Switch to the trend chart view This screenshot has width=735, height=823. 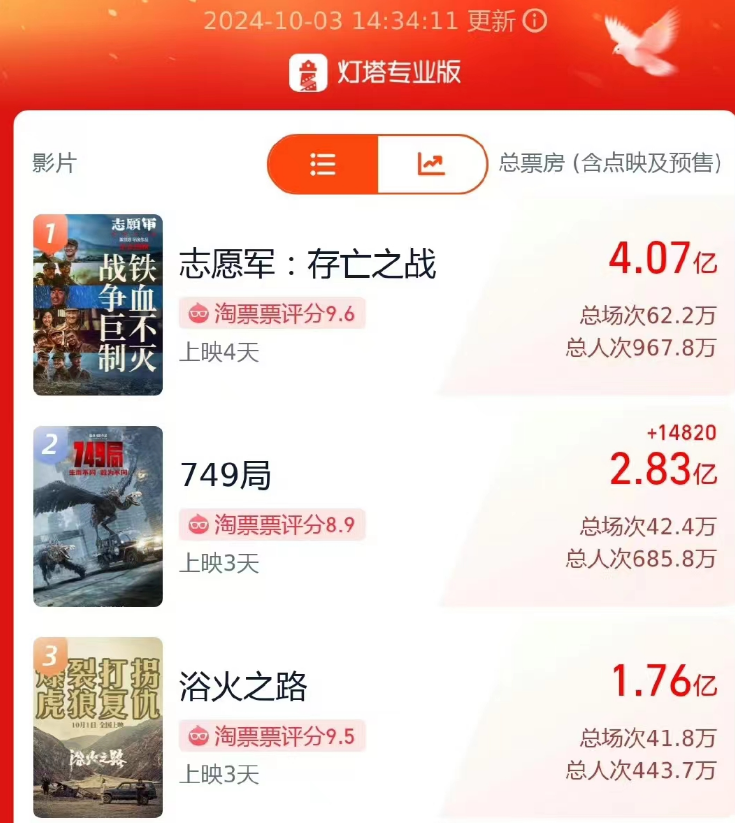coord(431,164)
